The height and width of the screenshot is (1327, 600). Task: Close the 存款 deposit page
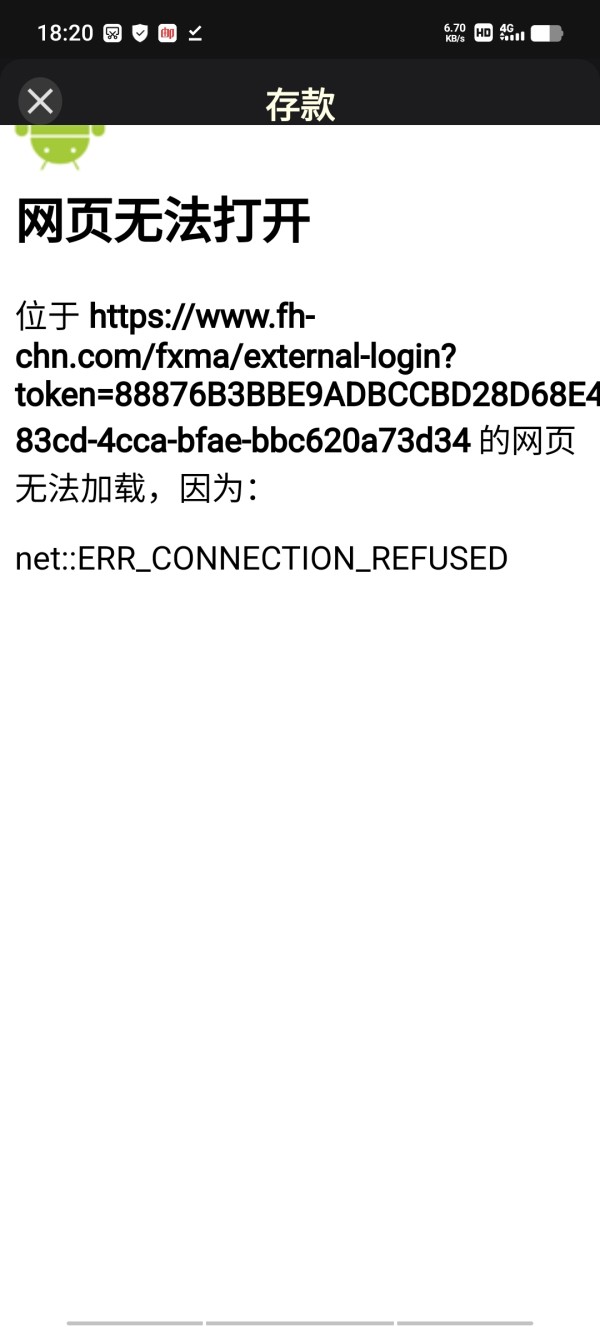[40, 101]
